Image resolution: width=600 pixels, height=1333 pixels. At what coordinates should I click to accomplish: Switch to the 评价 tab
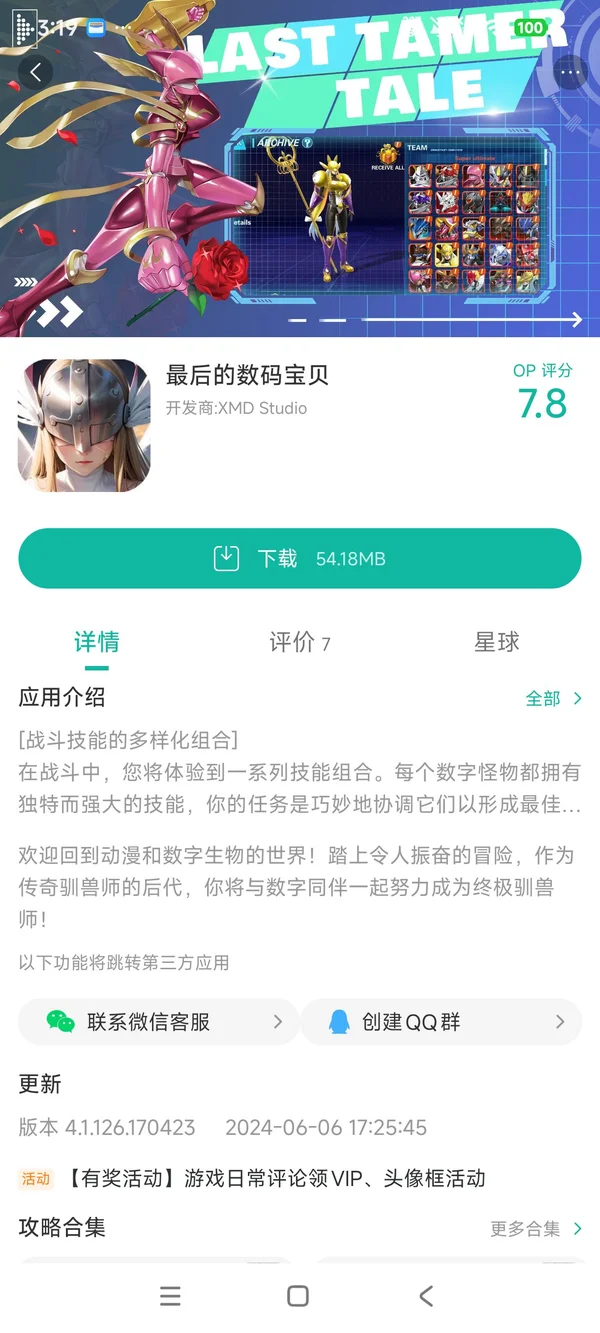click(299, 642)
